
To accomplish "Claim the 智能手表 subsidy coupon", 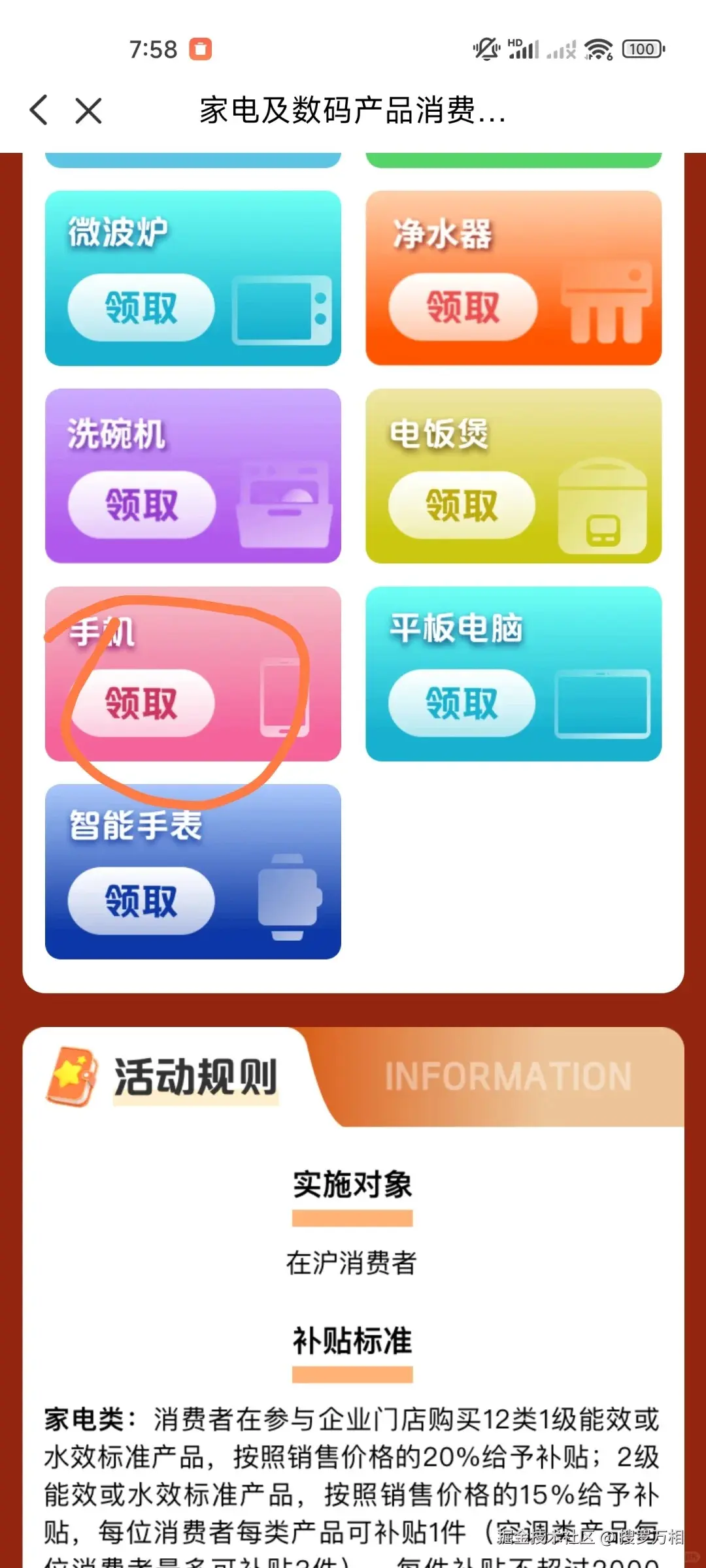I will point(141,901).
